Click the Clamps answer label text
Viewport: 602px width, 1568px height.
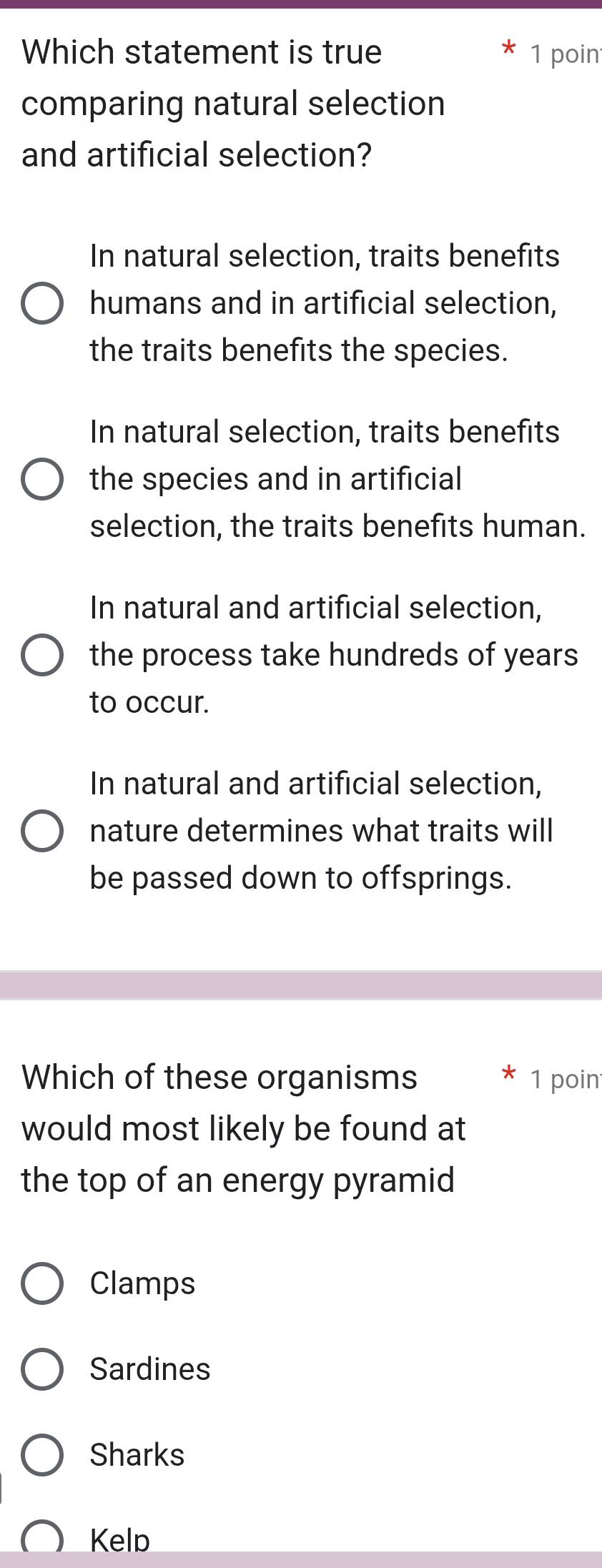pos(141,1283)
